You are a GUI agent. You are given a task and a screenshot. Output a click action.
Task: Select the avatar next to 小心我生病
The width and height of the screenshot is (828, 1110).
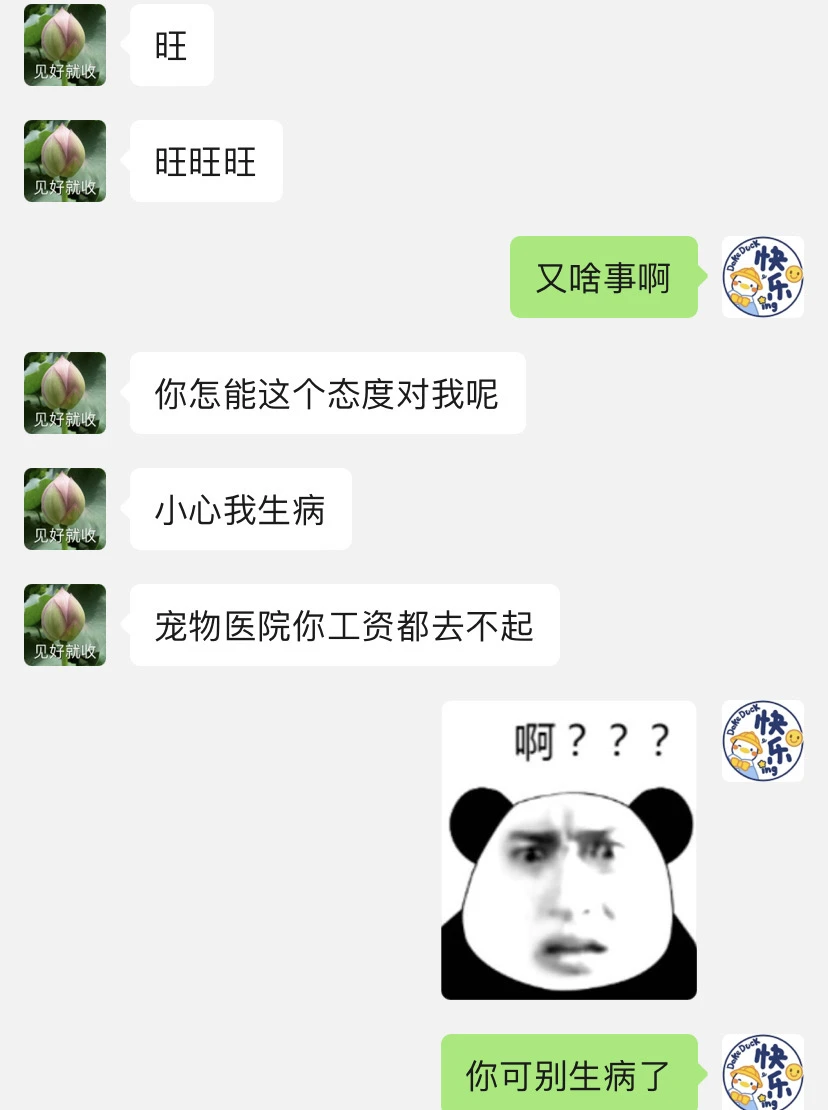(x=64, y=509)
